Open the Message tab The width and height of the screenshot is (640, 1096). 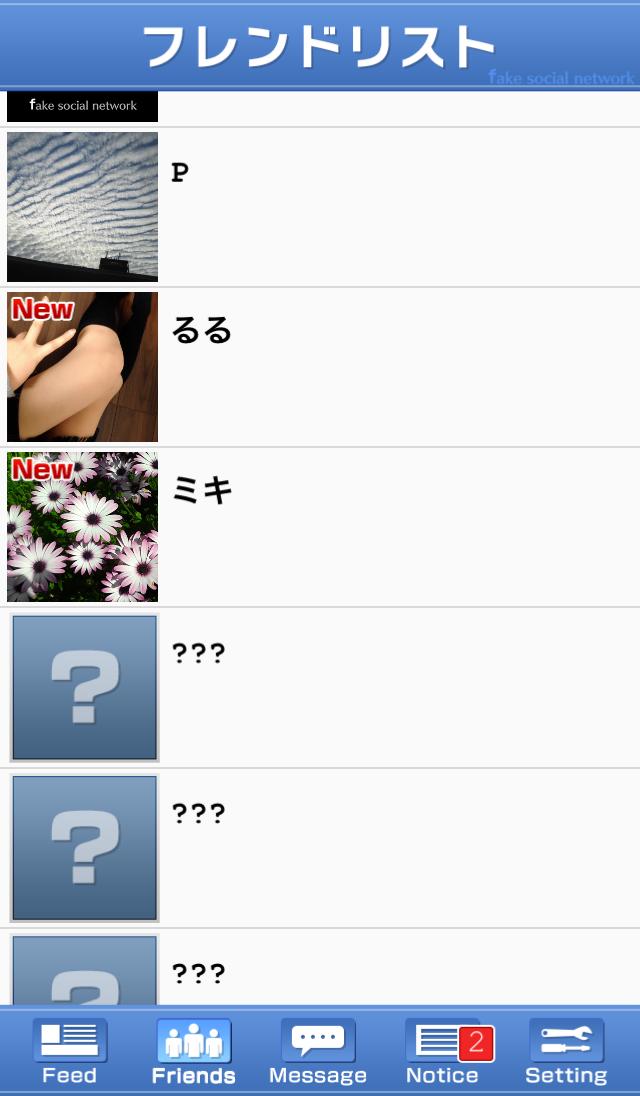tap(318, 1051)
